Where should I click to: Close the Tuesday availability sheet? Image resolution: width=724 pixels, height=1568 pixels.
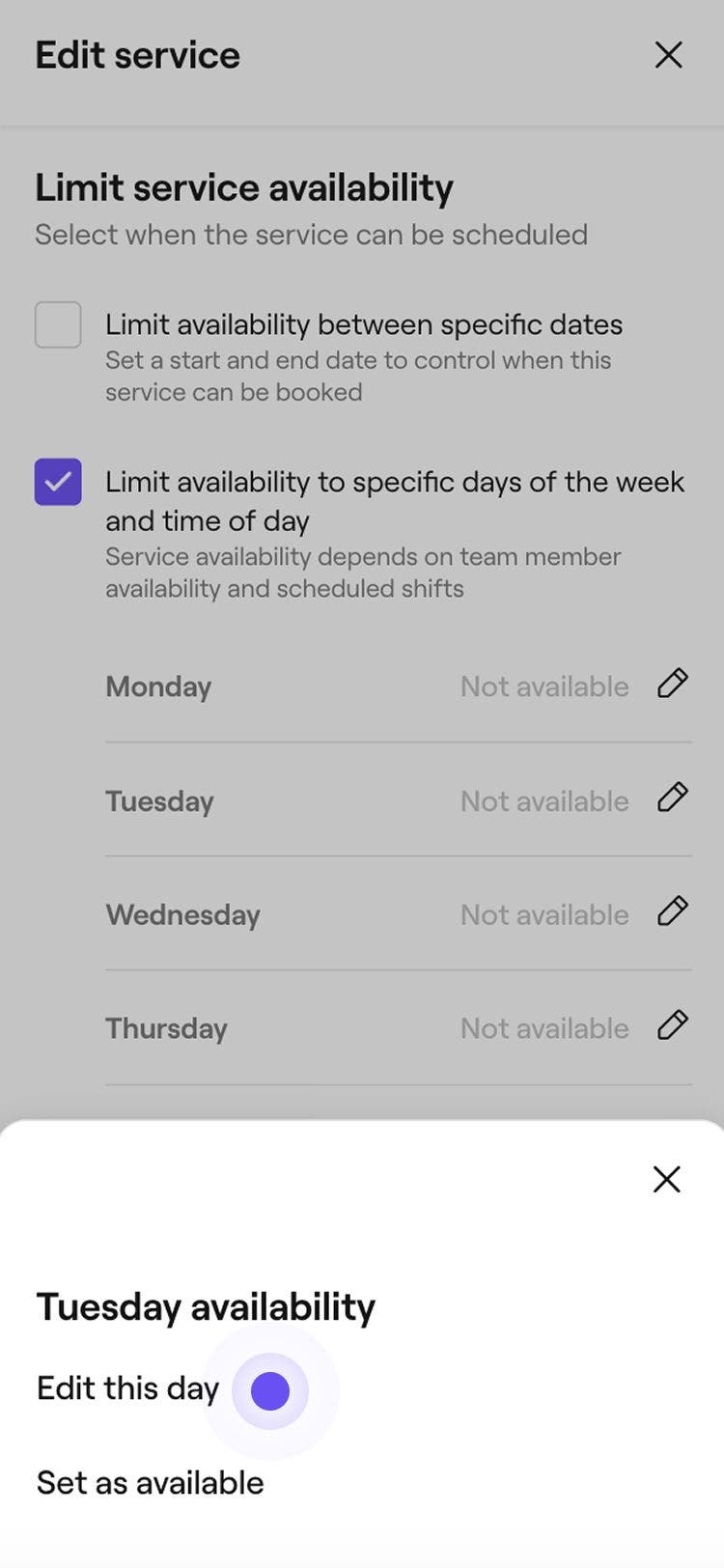pyautogui.click(x=666, y=1179)
